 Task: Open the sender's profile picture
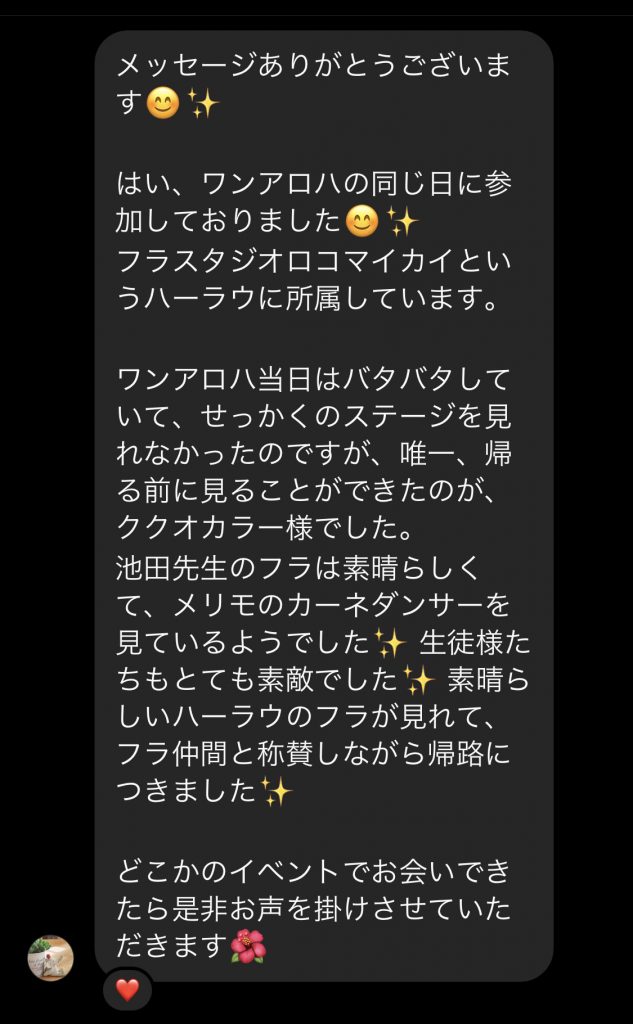(50, 958)
